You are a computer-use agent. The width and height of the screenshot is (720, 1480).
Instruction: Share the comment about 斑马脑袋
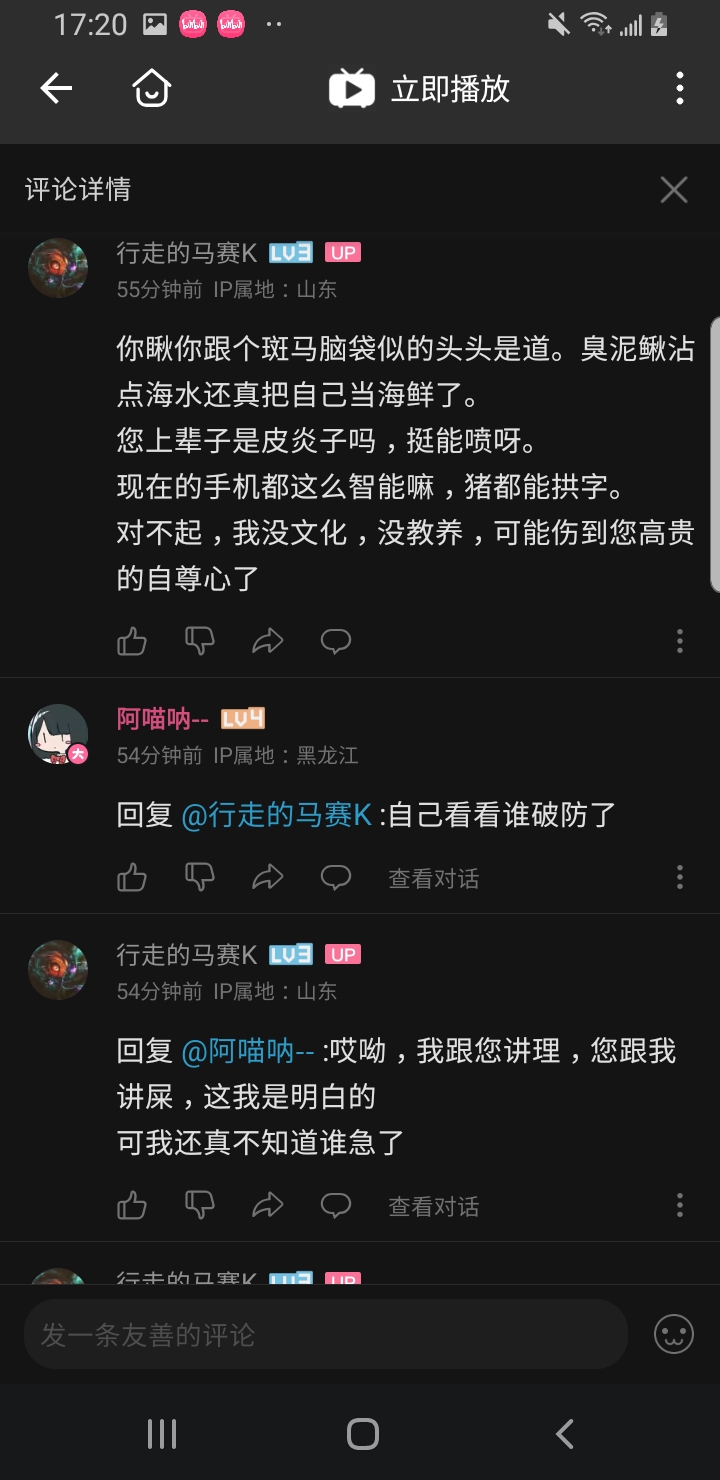click(268, 641)
